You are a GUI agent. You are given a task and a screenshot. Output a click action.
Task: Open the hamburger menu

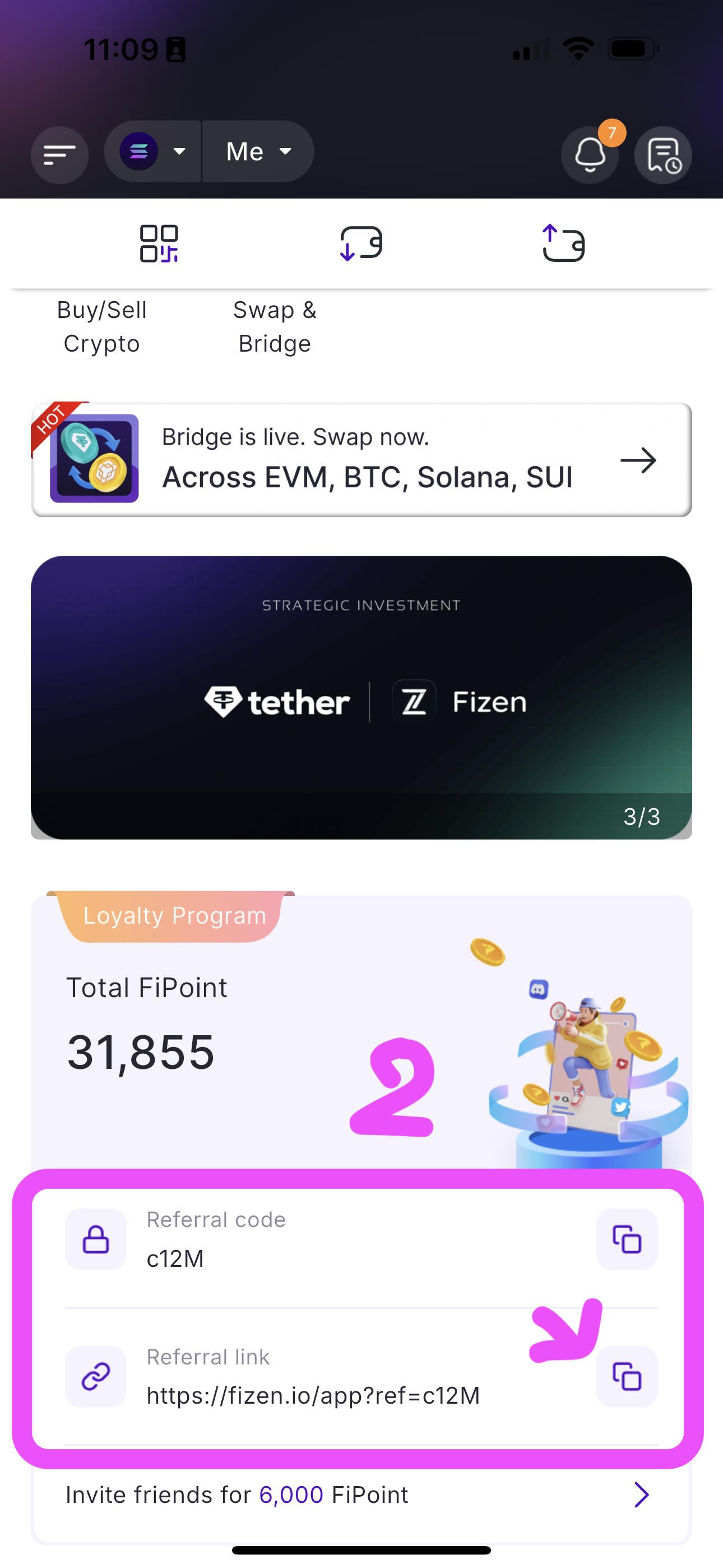(x=59, y=155)
